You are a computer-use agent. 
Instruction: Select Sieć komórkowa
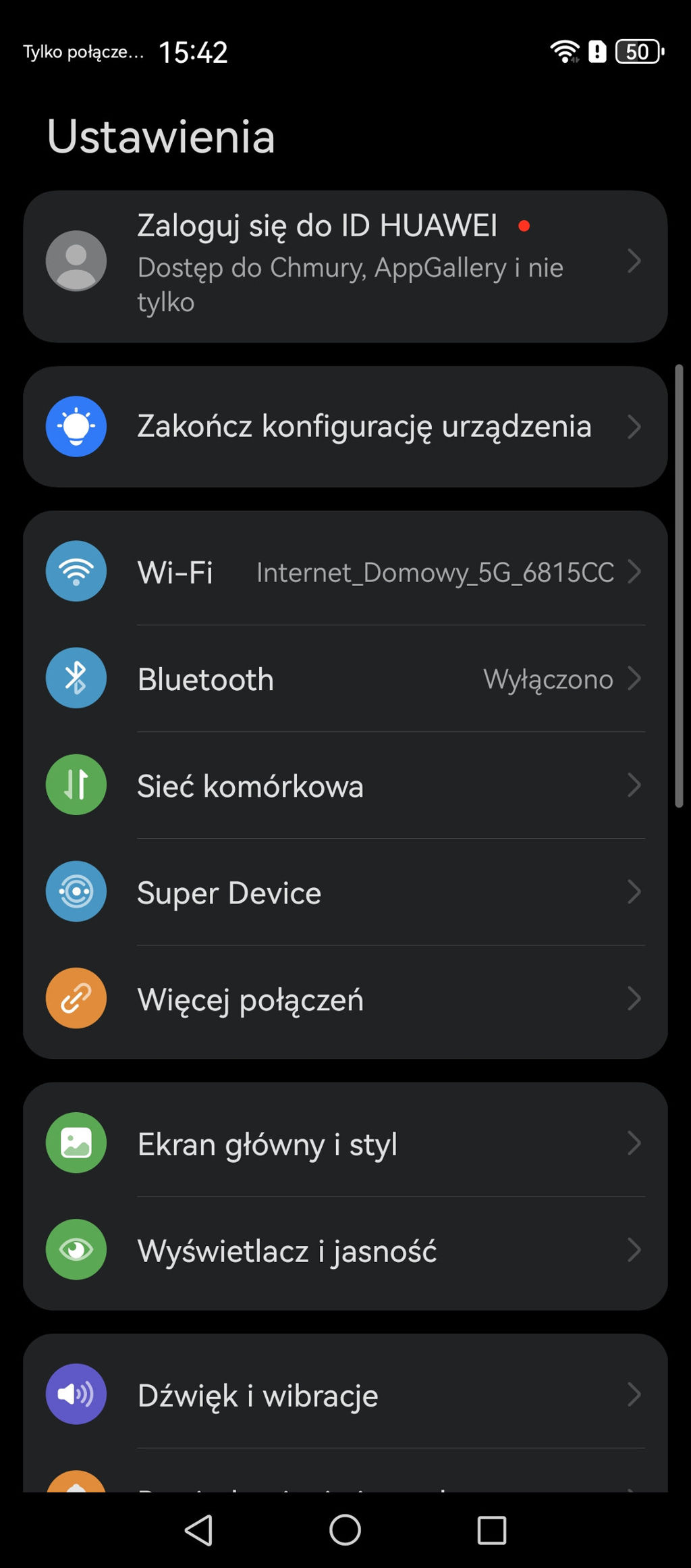pos(344,785)
